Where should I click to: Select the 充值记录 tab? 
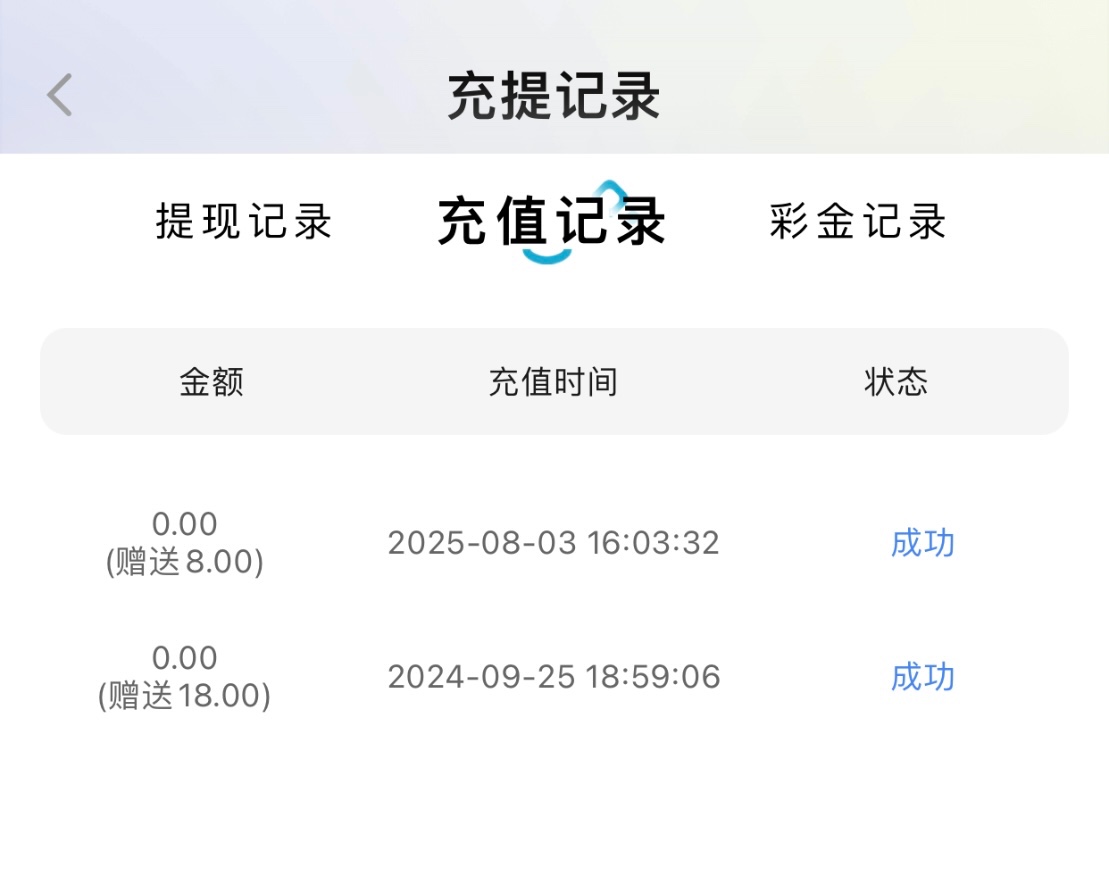[x=552, y=221]
